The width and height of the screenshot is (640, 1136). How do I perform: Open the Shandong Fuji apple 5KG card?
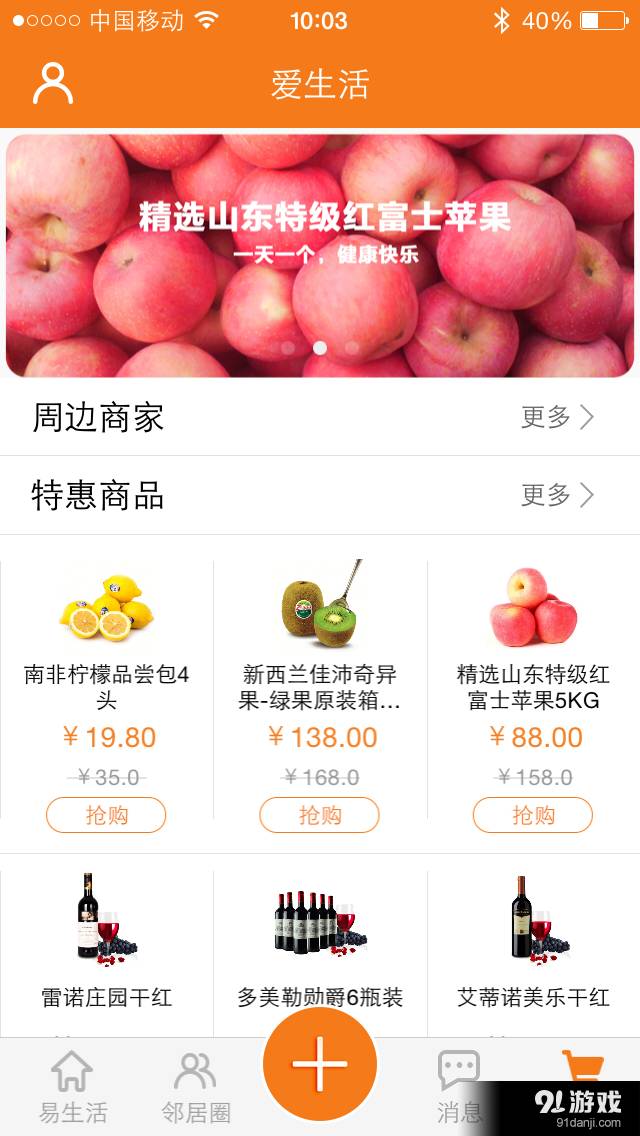tap(533, 650)
